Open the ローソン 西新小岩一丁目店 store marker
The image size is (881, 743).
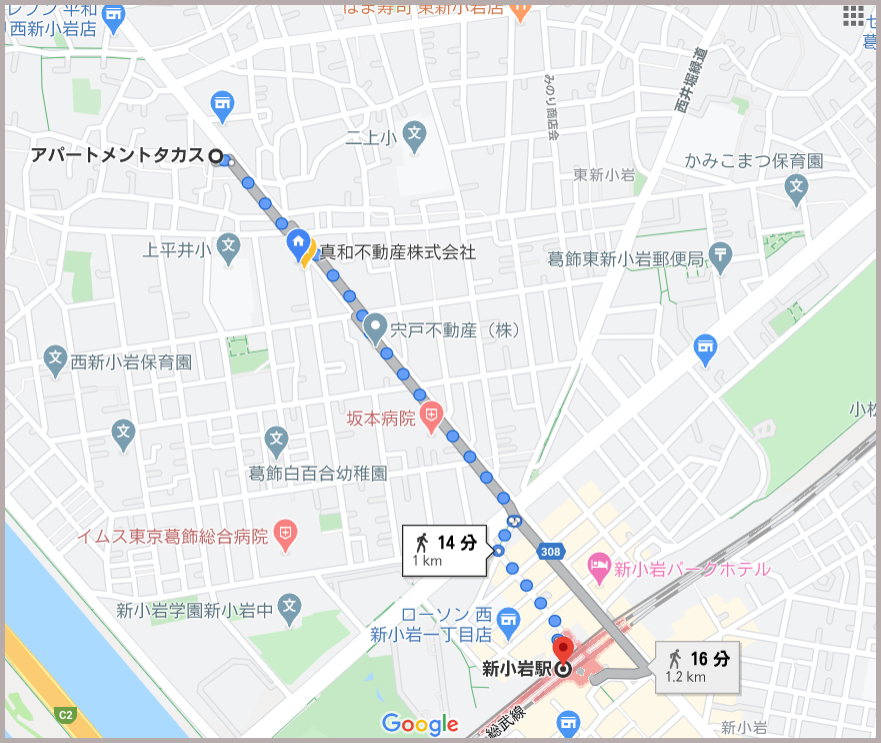tap(507, 622)
